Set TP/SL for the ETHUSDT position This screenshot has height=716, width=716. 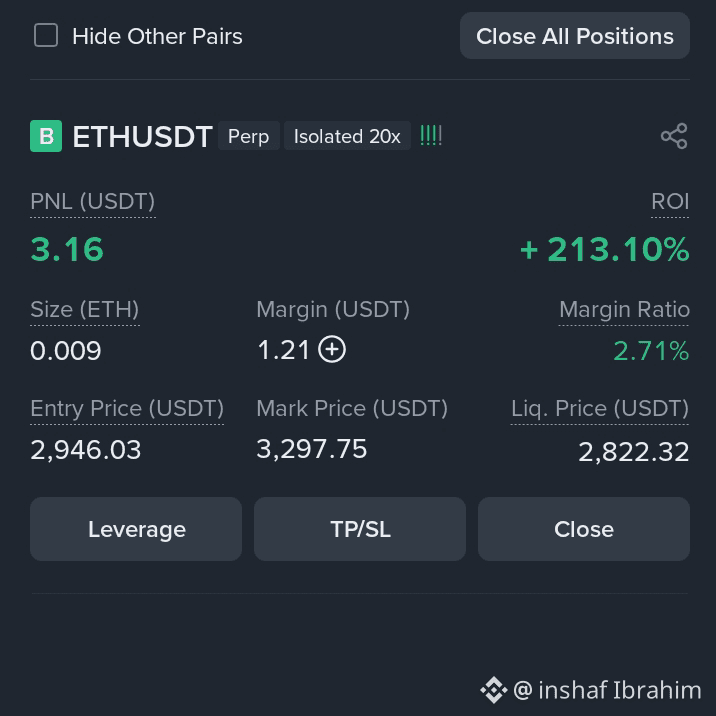tap(360, 529)
